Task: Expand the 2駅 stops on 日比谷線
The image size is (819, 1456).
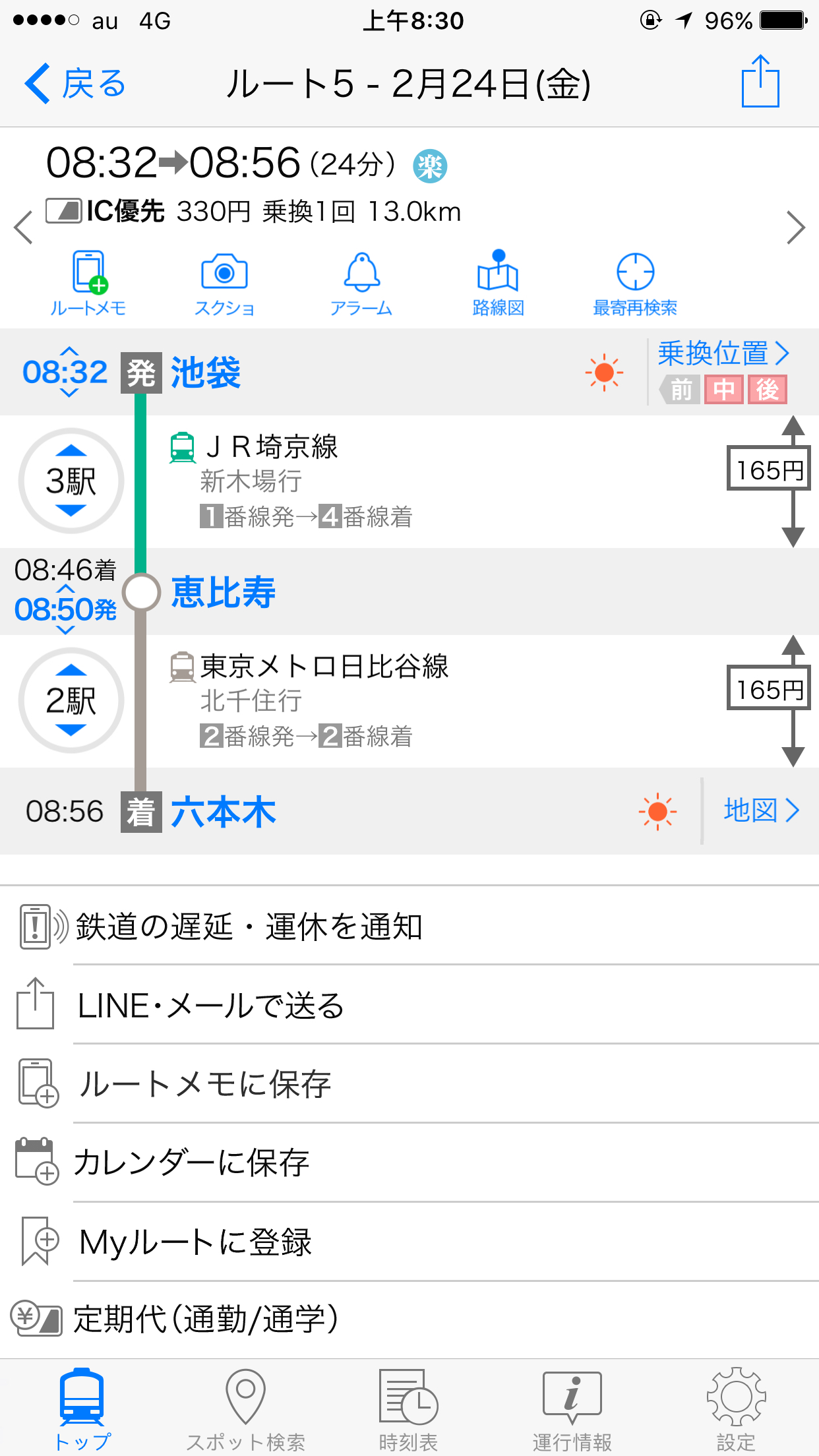Action: [x=71, y=700]
